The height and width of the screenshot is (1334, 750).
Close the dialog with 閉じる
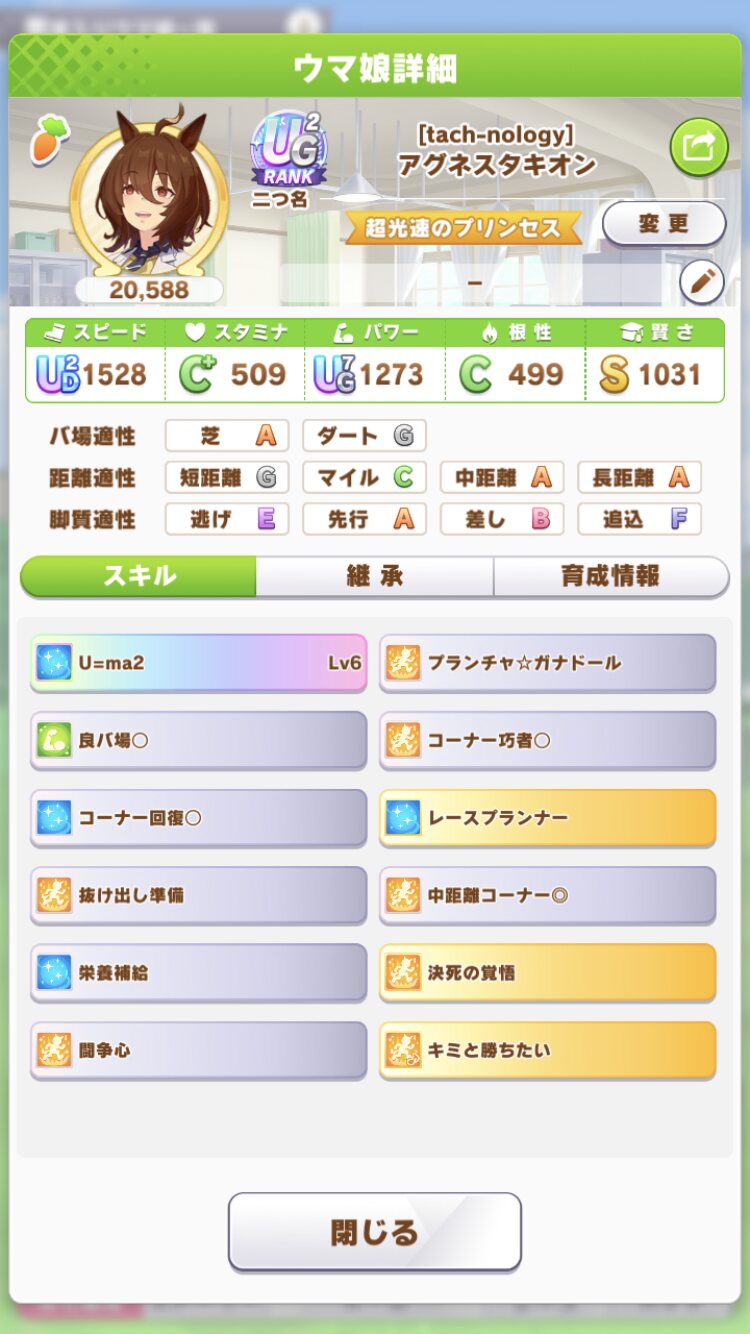374,1231
